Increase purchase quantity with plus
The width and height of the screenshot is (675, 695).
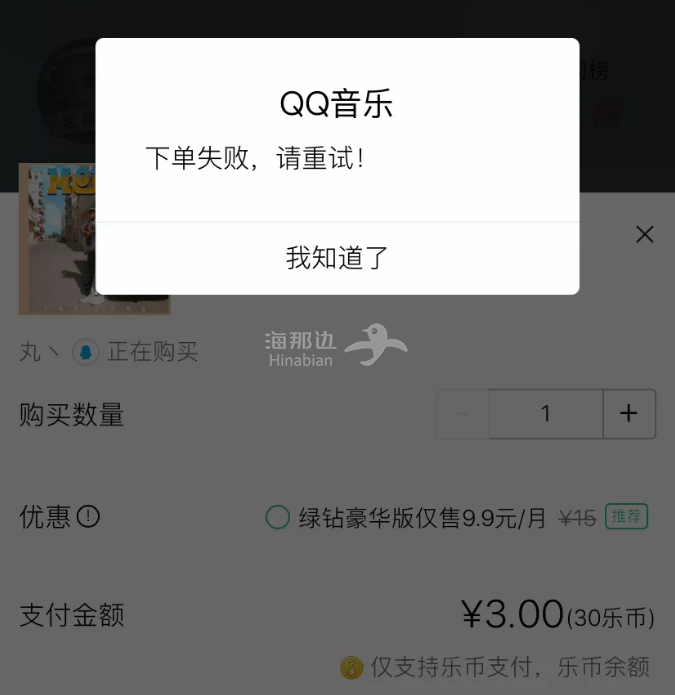(629, 414)
